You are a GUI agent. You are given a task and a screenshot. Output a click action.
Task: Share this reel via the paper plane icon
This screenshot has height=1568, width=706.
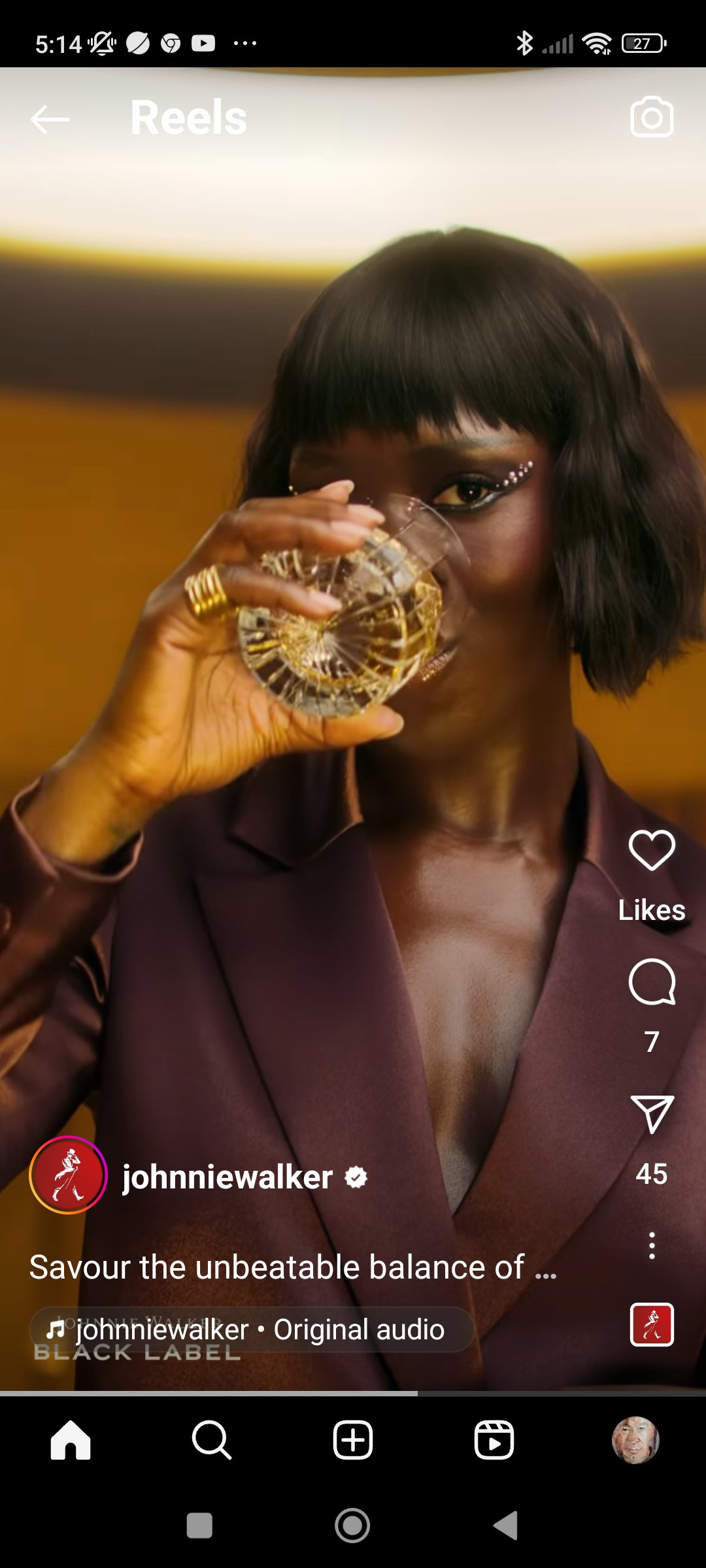(651, 1115)
